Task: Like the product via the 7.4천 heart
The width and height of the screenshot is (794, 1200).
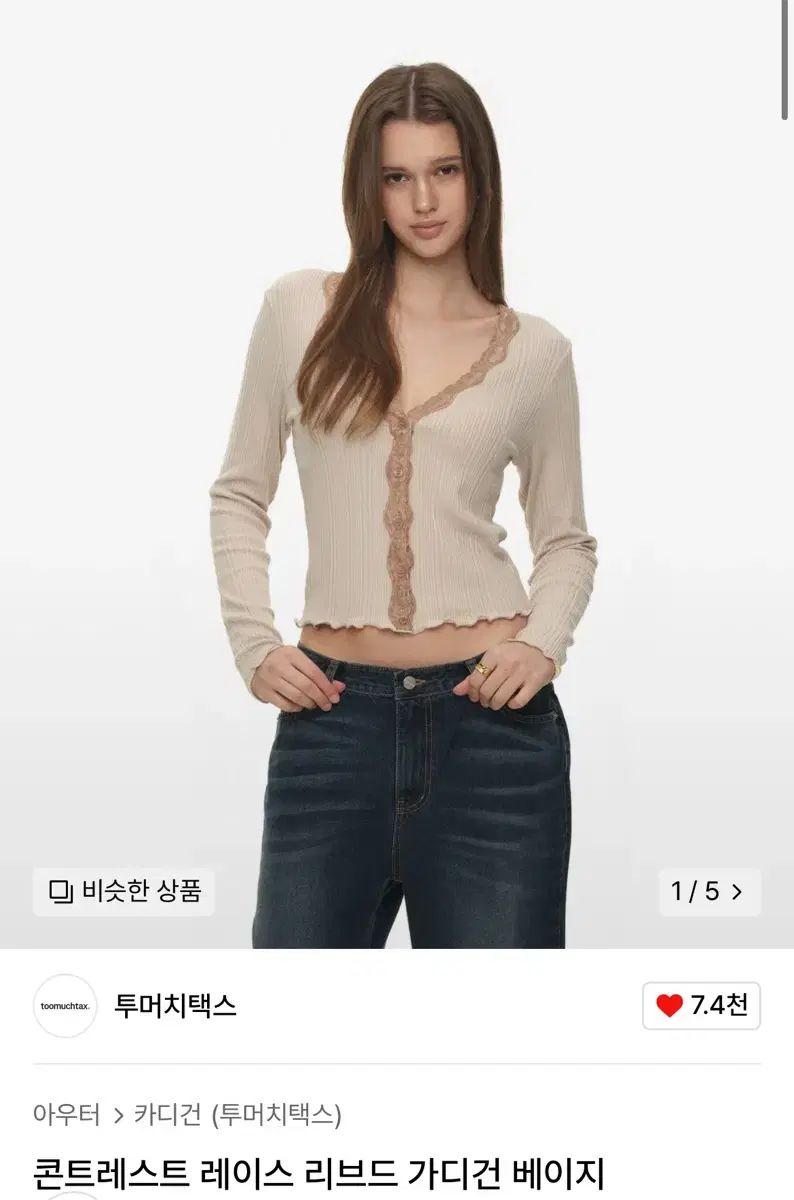Action: coord(701,1006)
